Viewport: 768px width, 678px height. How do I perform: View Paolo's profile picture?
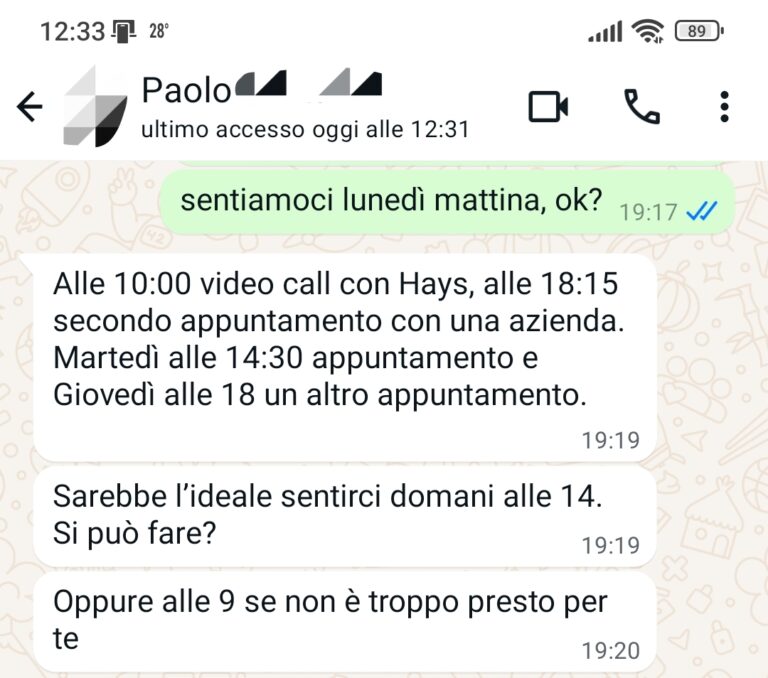pos(95,107)
